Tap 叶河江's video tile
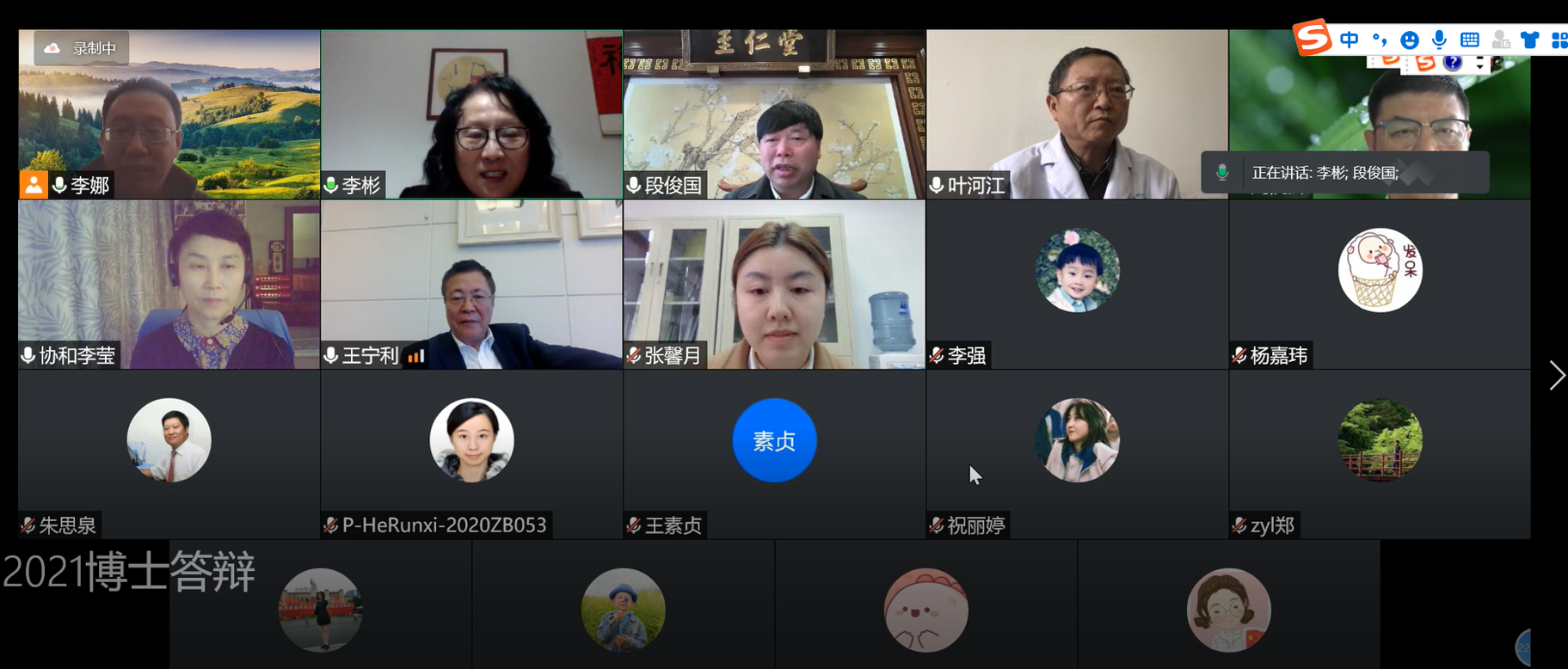The width and height of the screenshot is (1568, 669). pos(1077,114)
